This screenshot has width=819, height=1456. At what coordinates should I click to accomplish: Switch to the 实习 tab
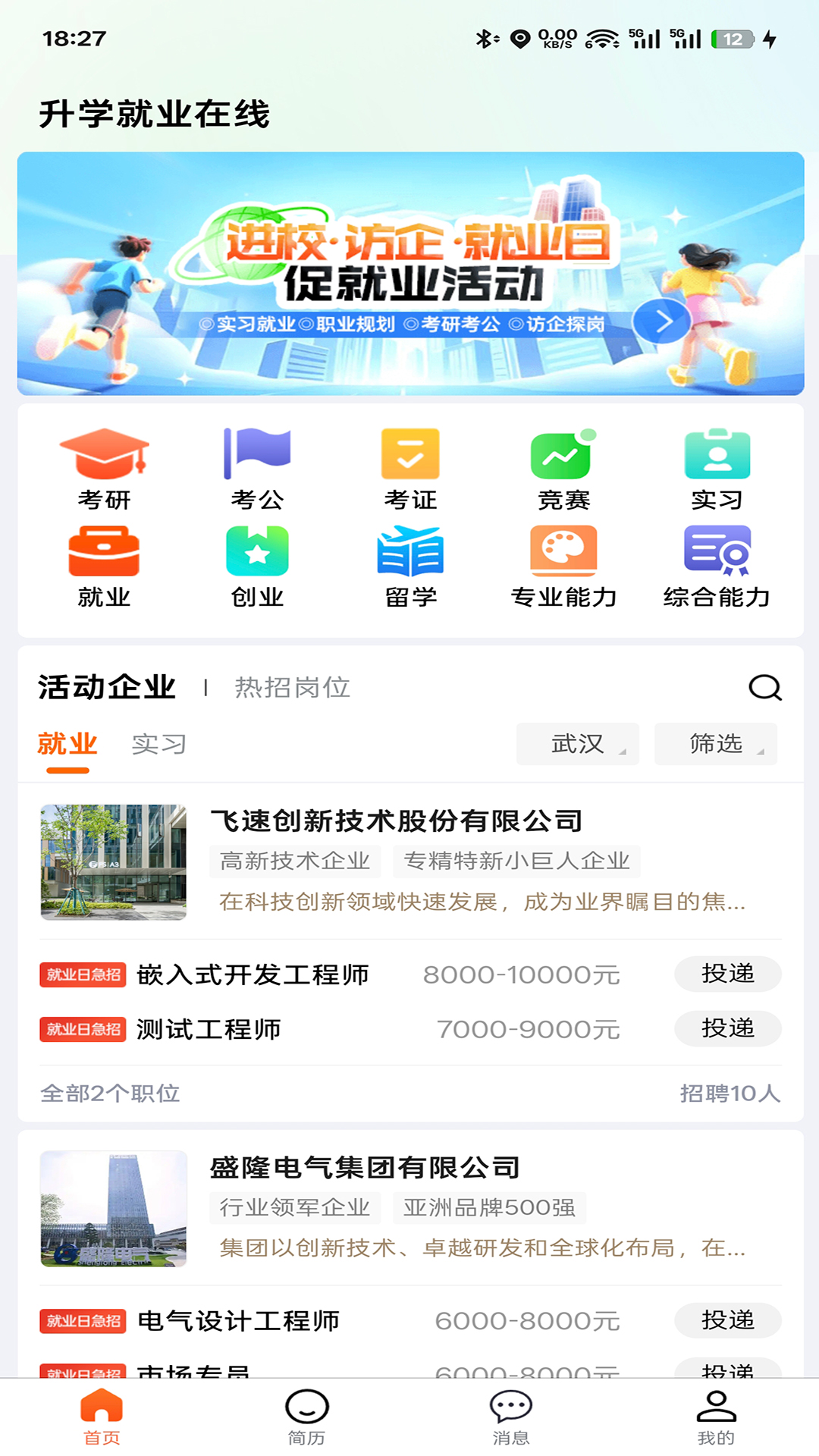[x=158, y=744]
